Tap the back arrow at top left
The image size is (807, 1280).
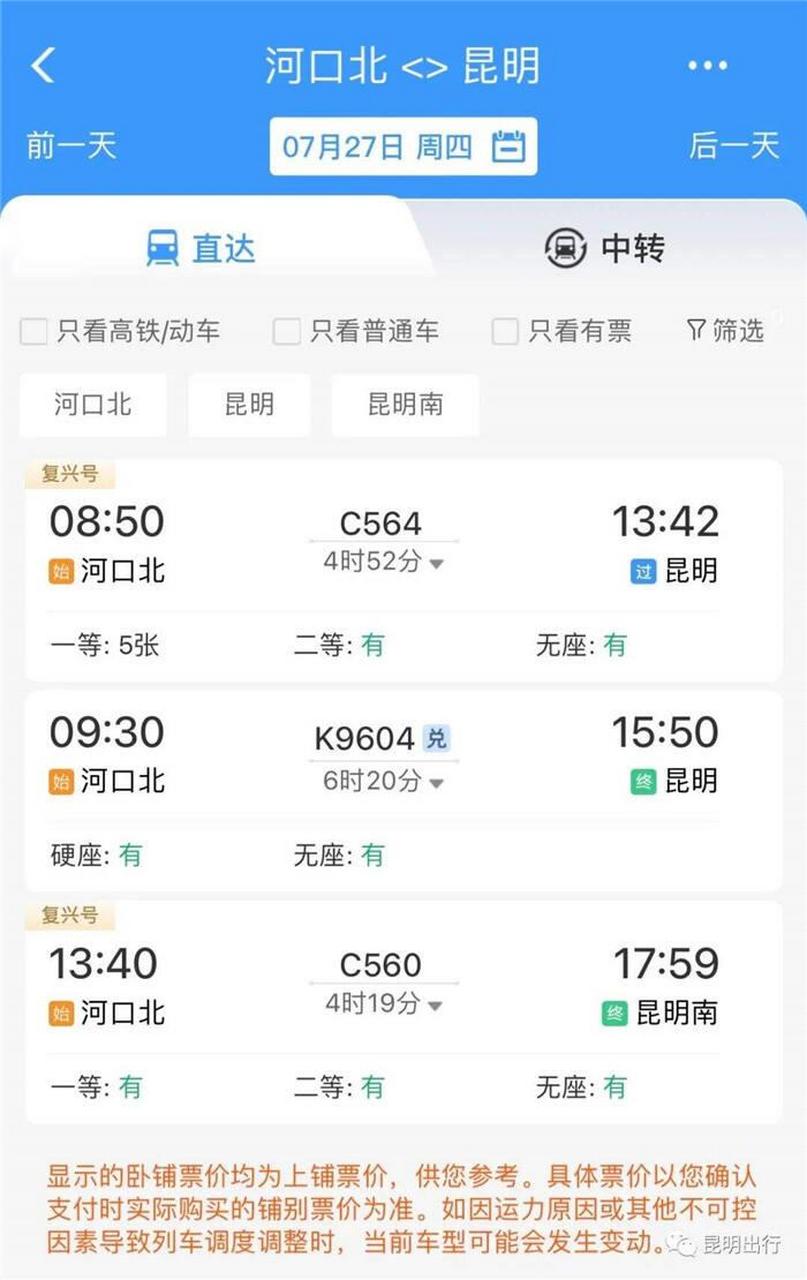pos(42,64)
